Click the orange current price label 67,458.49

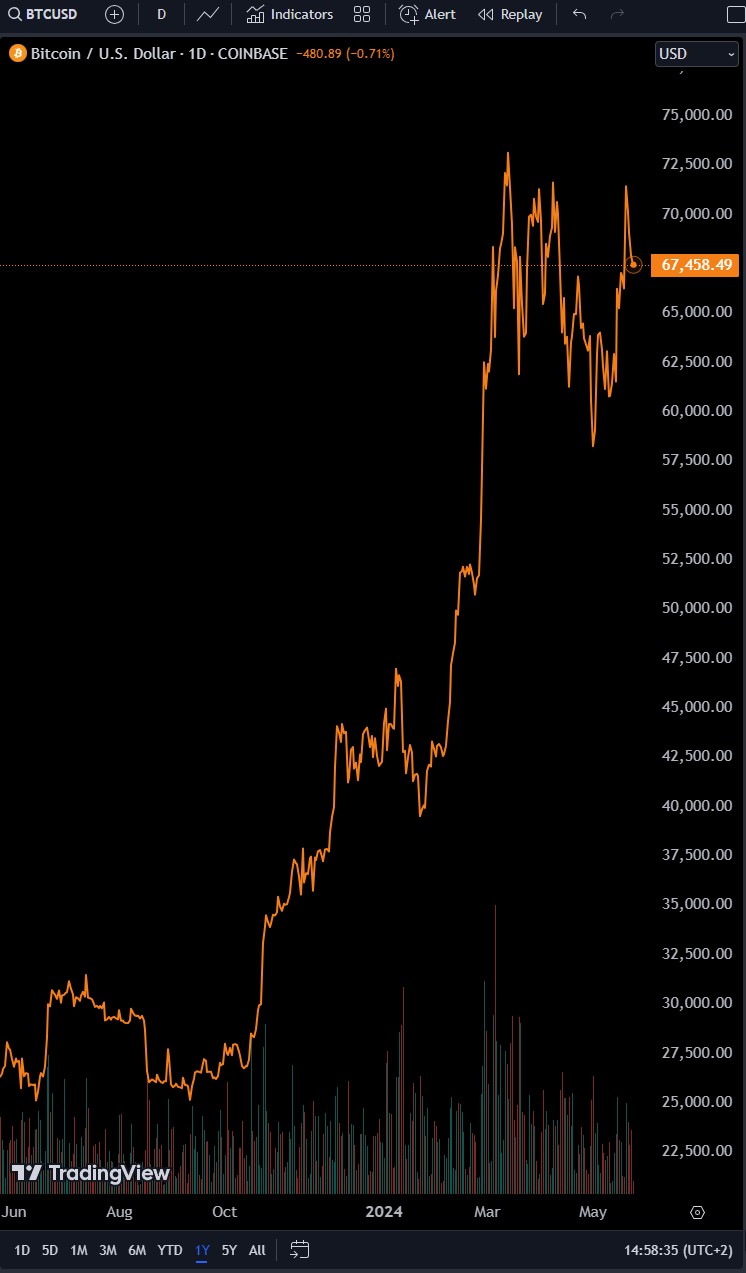pyautogui.click(x=694, y=264)
